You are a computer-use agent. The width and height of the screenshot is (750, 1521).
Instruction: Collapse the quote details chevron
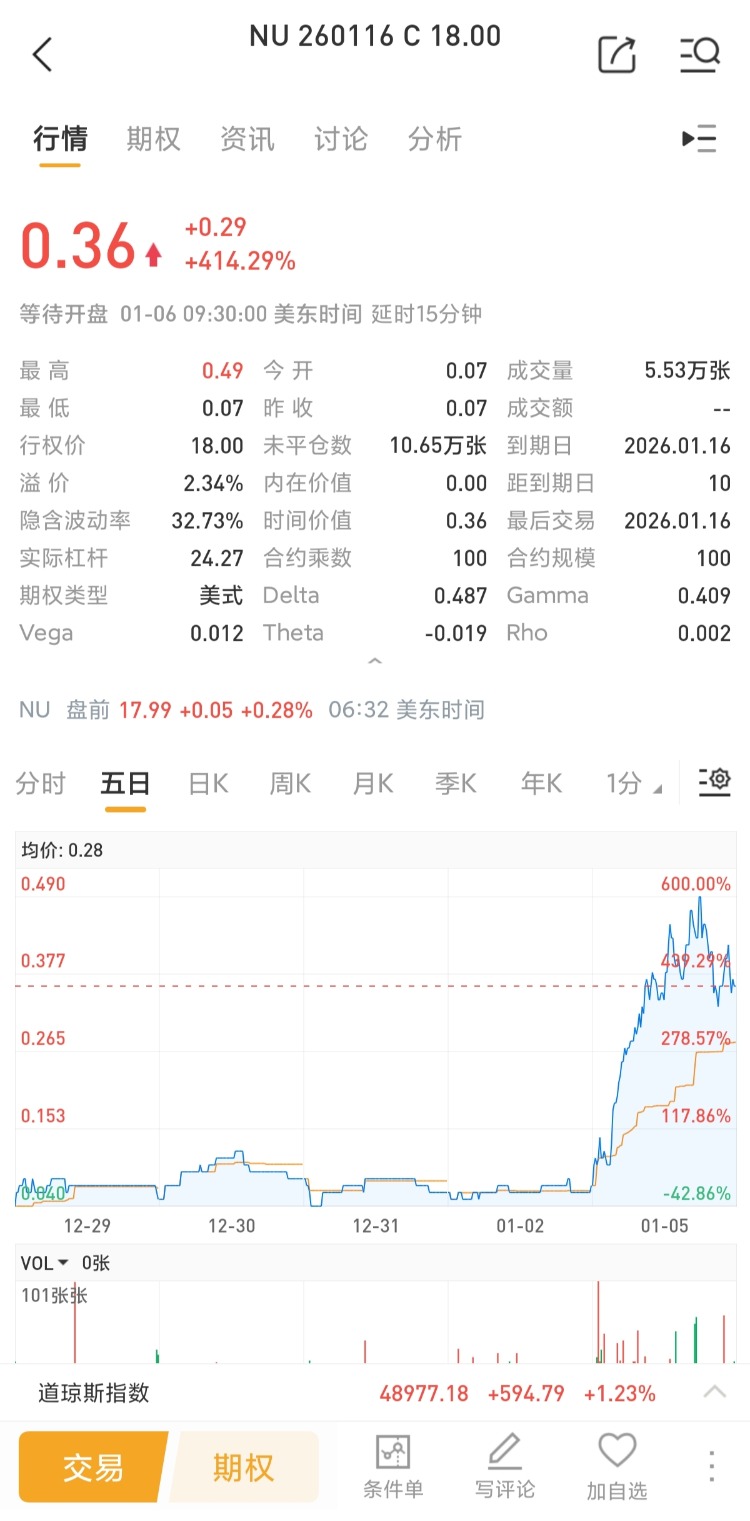point(375,662)
